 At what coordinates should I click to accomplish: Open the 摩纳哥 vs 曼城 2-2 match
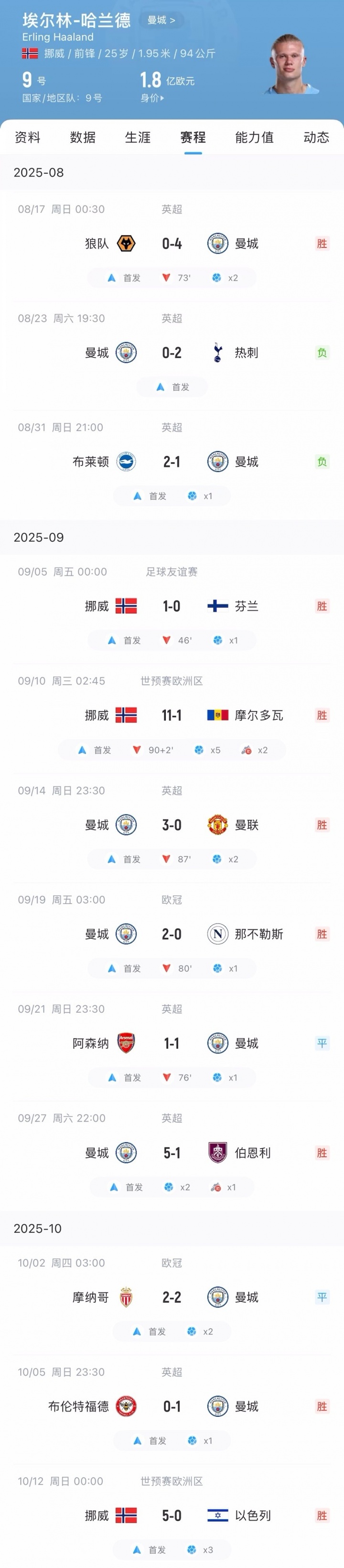pyautogui.click(x=172, y=1297)
